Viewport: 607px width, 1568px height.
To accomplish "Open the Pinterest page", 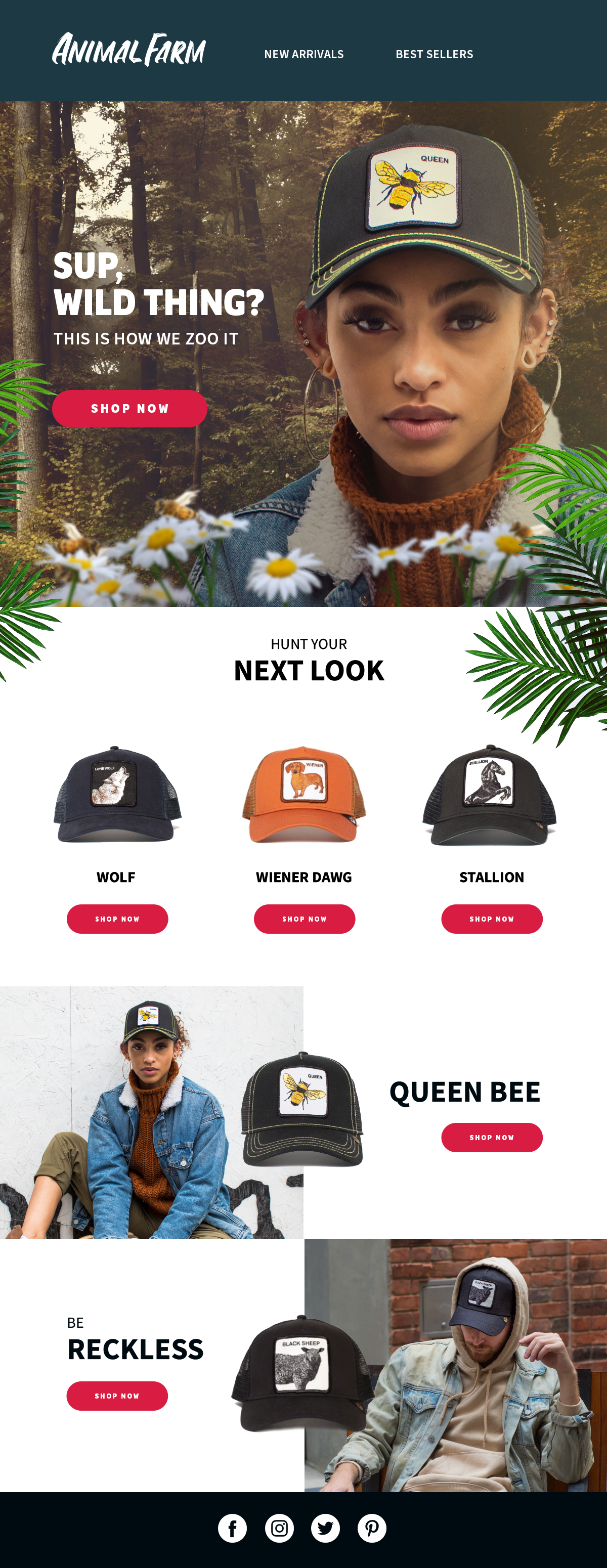I will [372, 1528].
